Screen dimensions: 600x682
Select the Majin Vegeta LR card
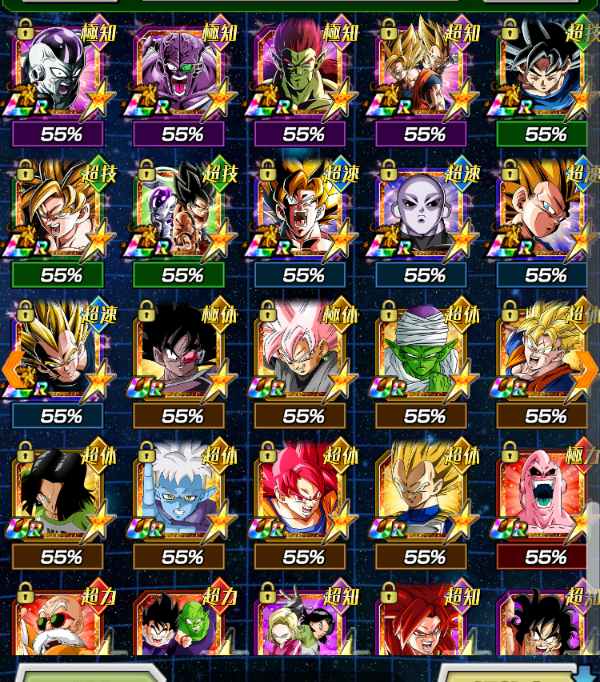point(58,357)
